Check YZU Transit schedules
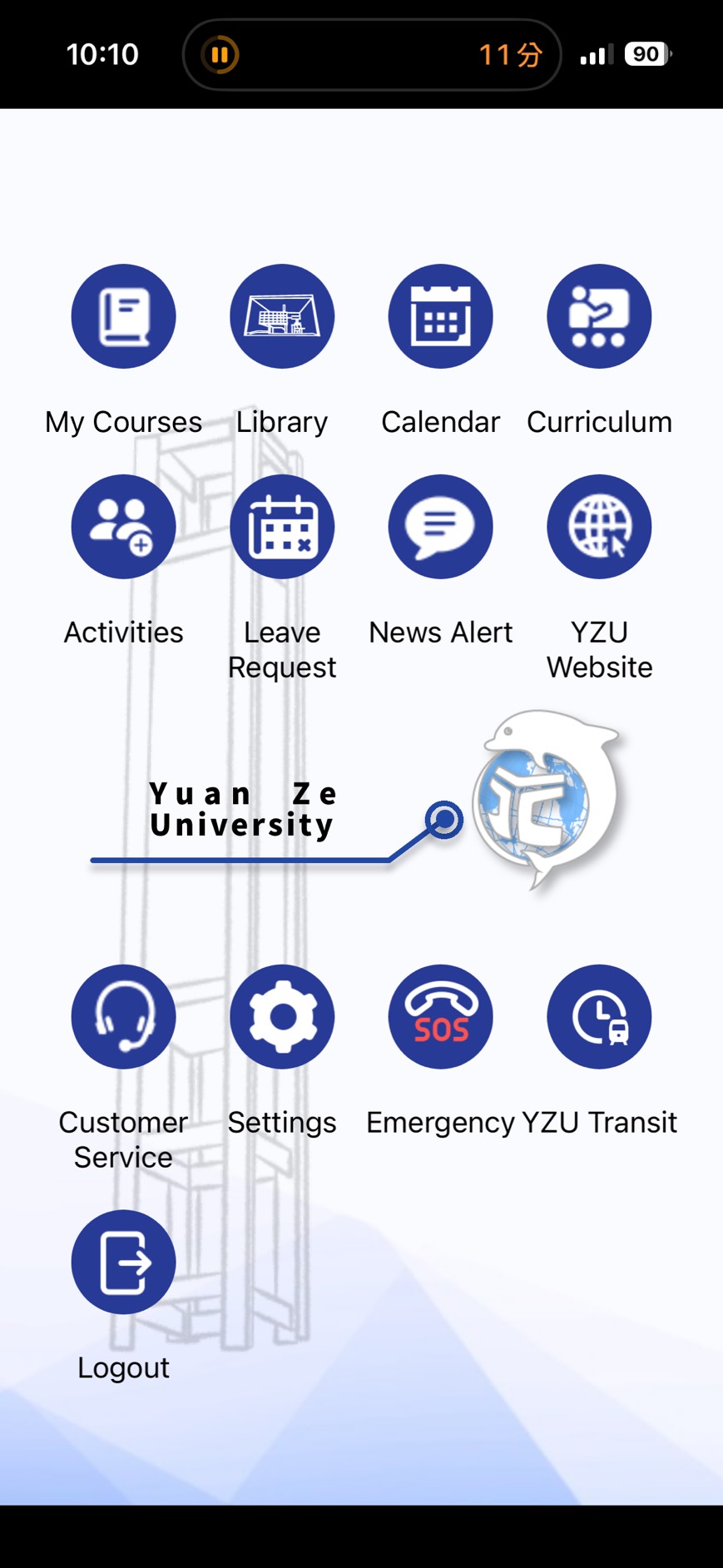 (599, 1016)
